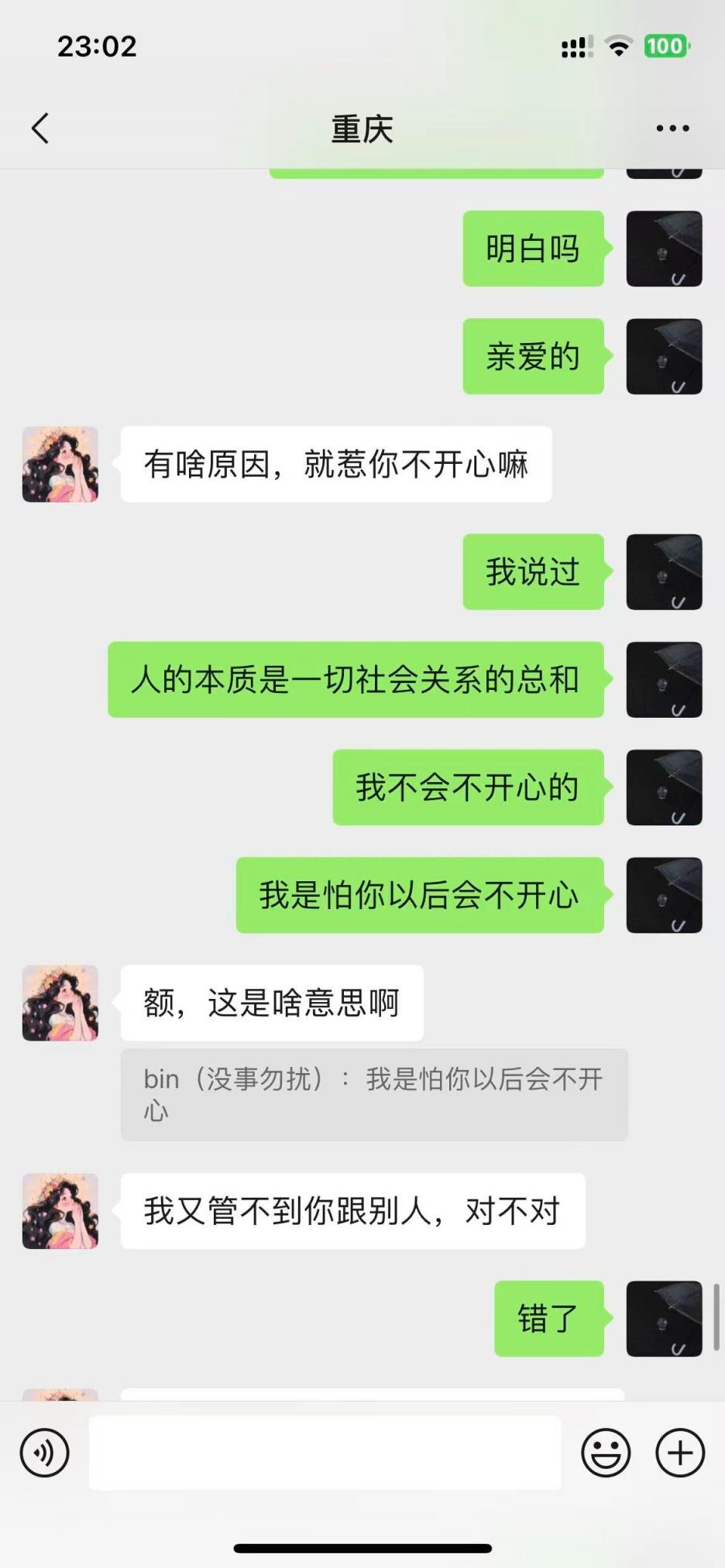Open my avatar beside 明白吗 message

click(664, 249)
